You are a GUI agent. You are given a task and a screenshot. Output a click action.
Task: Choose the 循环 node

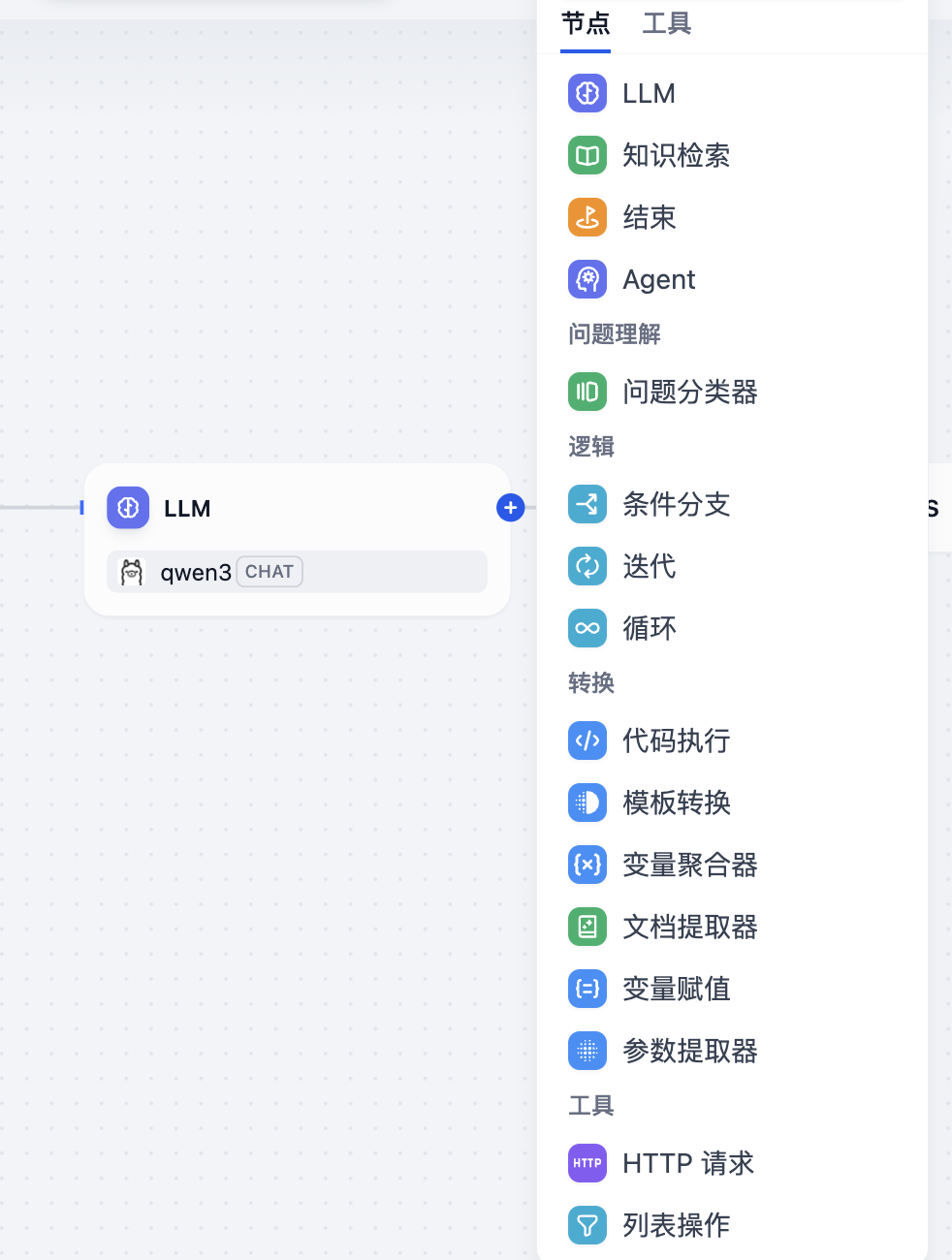[649, 628]
